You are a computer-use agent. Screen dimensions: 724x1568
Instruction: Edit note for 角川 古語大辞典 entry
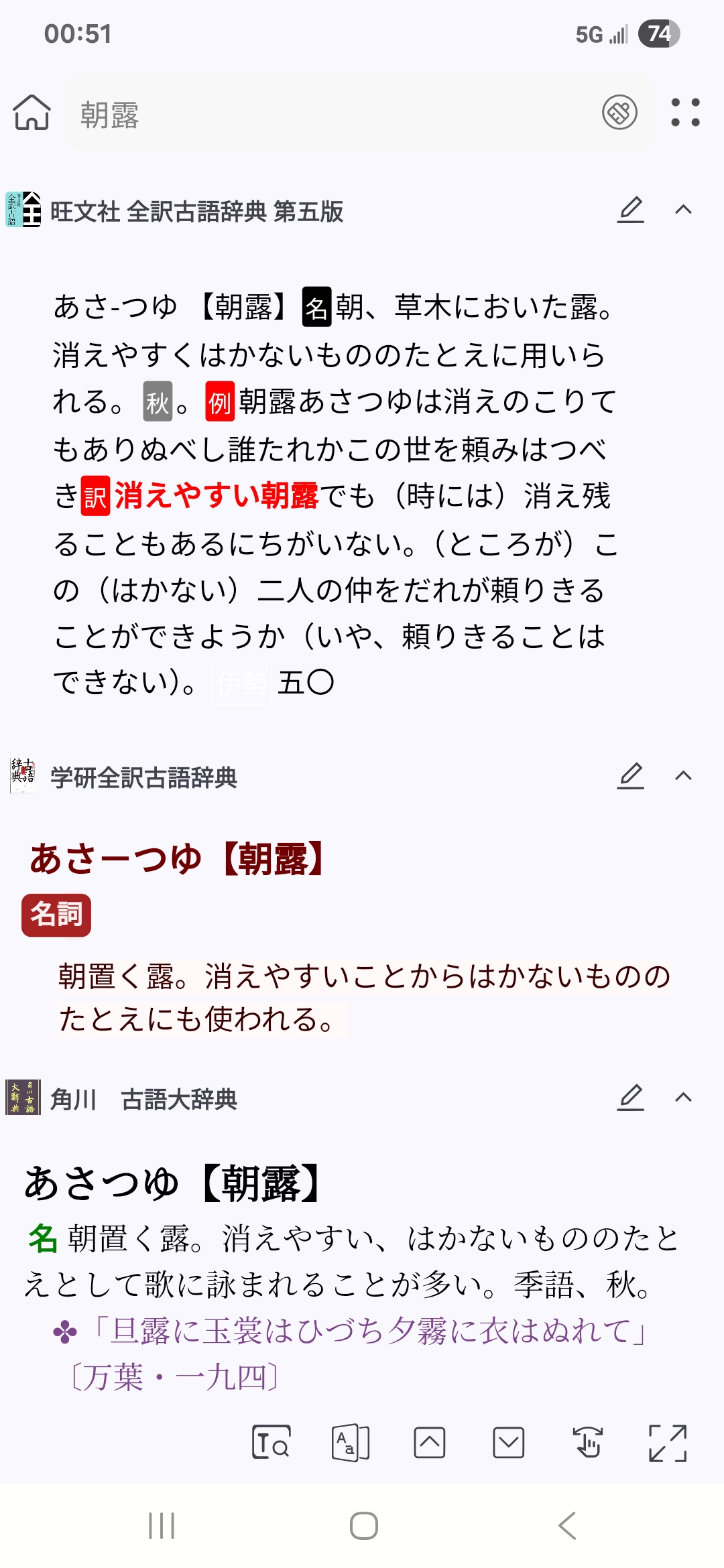coord(630,1098)
